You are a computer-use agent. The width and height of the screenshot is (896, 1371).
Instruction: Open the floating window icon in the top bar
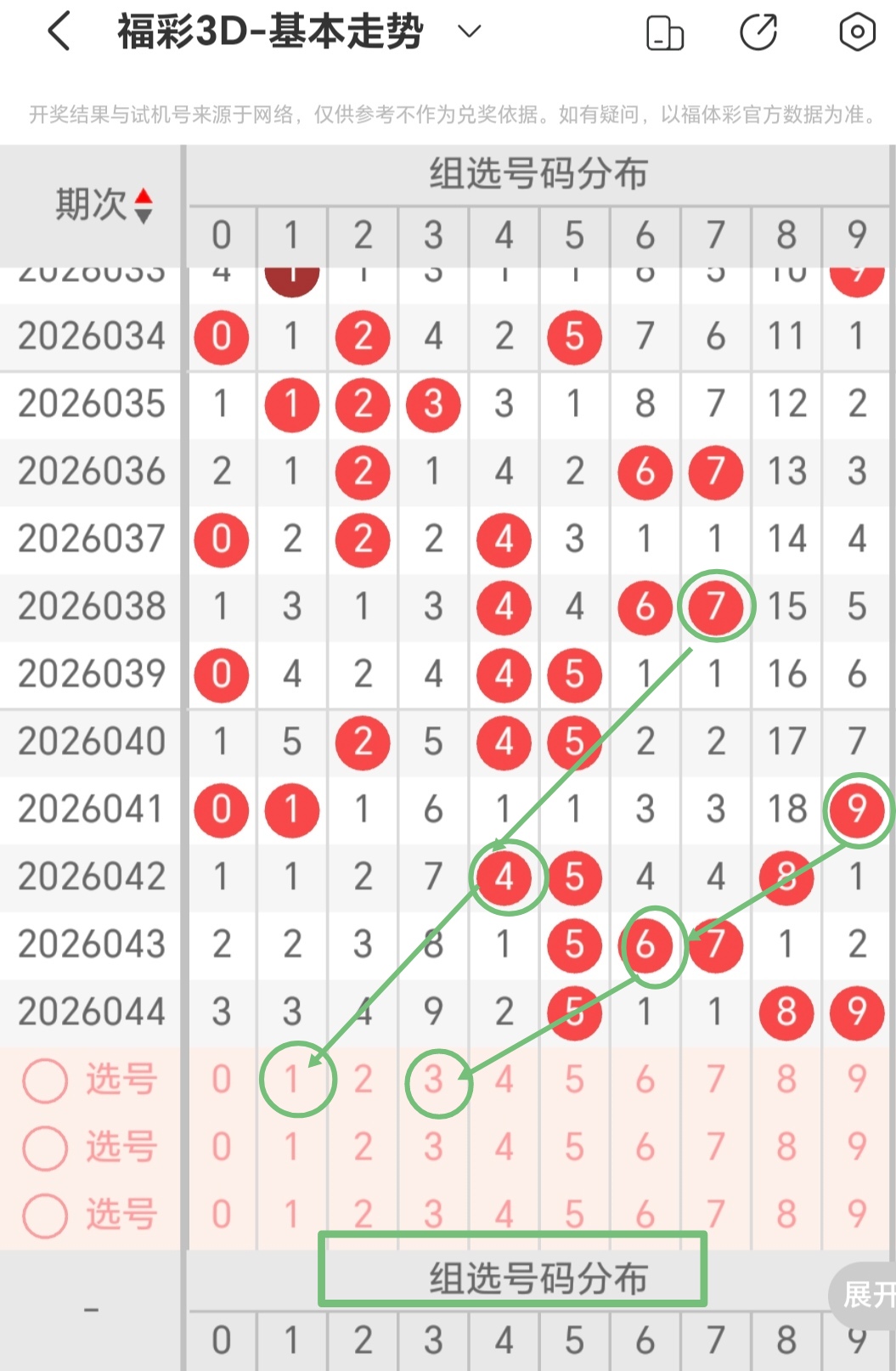click(665, 32)
